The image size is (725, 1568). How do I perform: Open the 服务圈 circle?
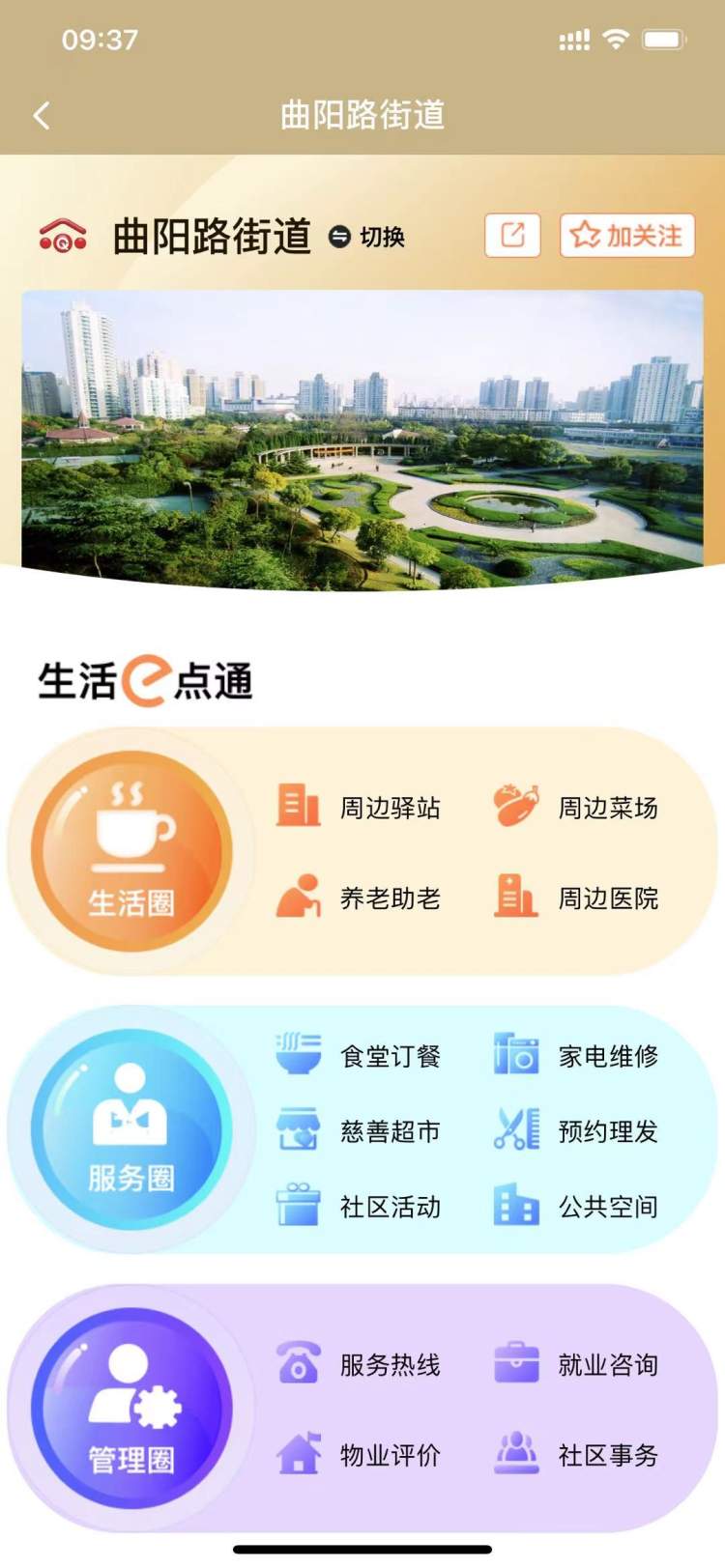point(131,1128)
